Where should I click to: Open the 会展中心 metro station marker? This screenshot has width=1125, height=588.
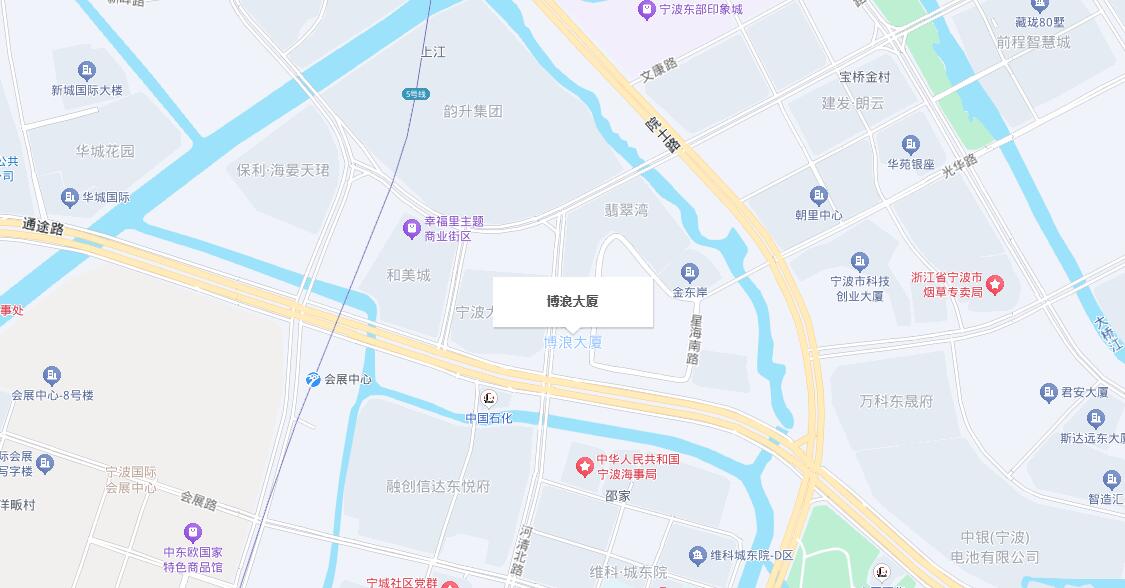click(x=314, y=379)
